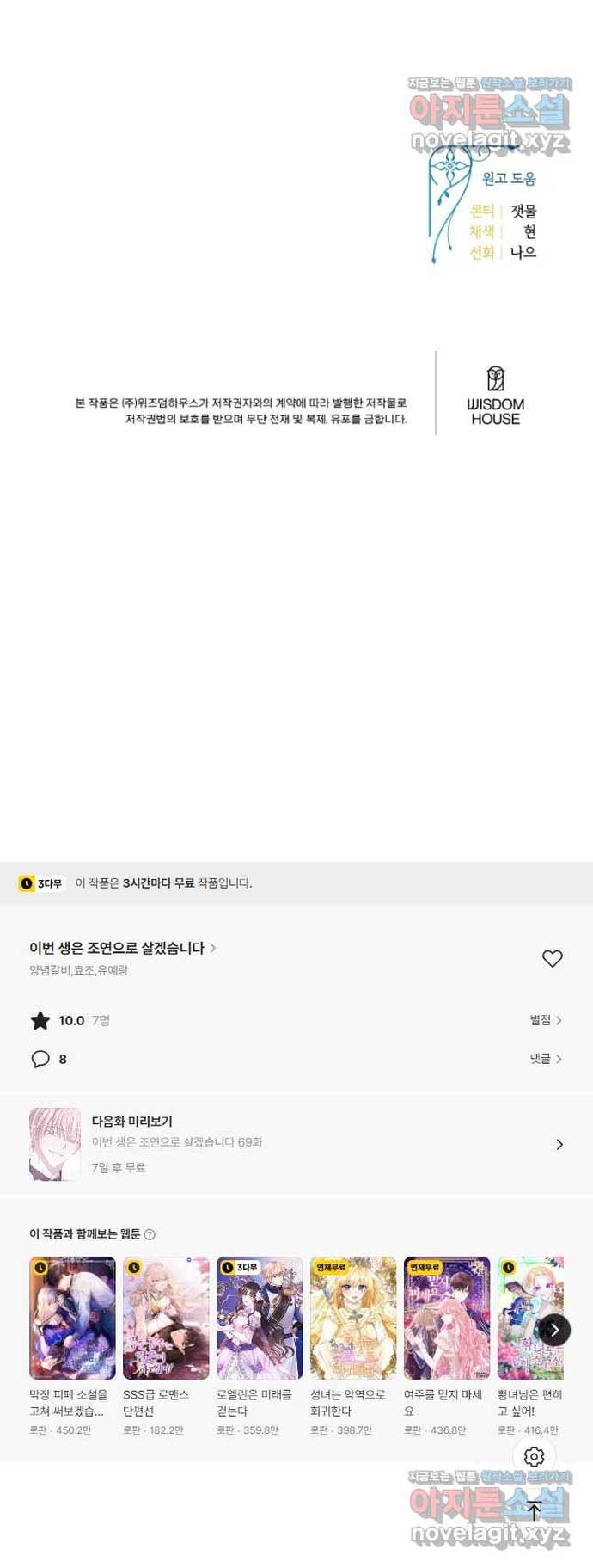The height and width of the screenshot is (1568, 593).
Task: Open the webtoon SSS급 로맨스 단편선
Action: pyautogui.click(x=166, y=1318)
